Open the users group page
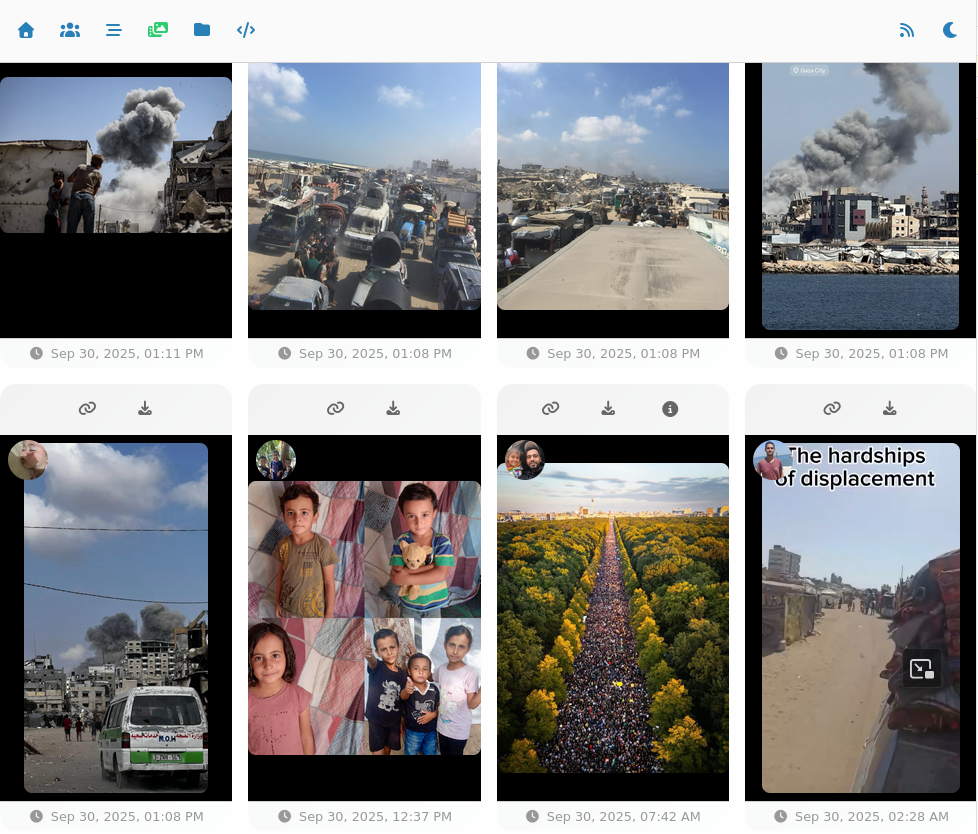Image resolution: width=978 pixels, height=834 pixels. pos(70,30)
